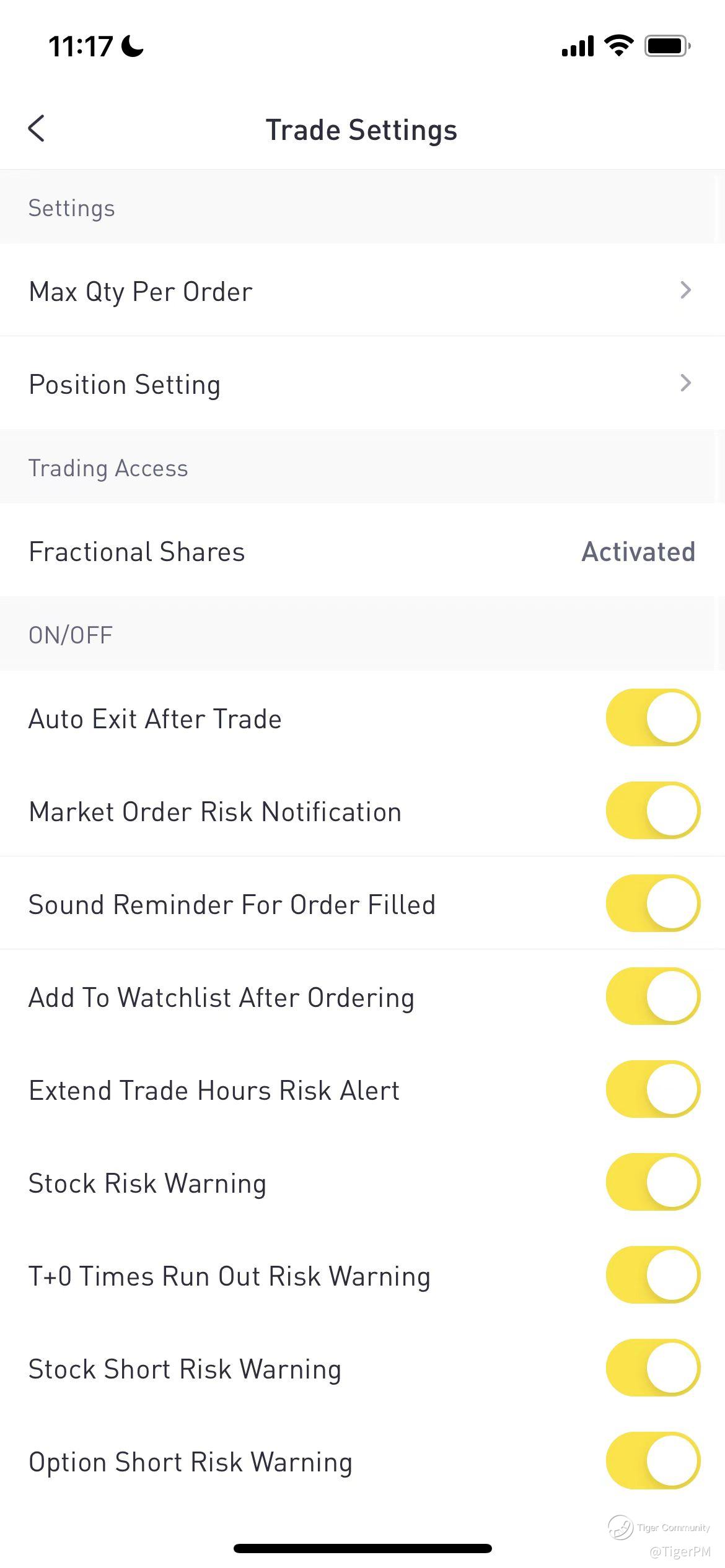The height and width of the screenshot is (1568, 725).
Task: Switch off Add To Watchlist After Ordering
Action: pyautogui.click(x=652, y=996)
